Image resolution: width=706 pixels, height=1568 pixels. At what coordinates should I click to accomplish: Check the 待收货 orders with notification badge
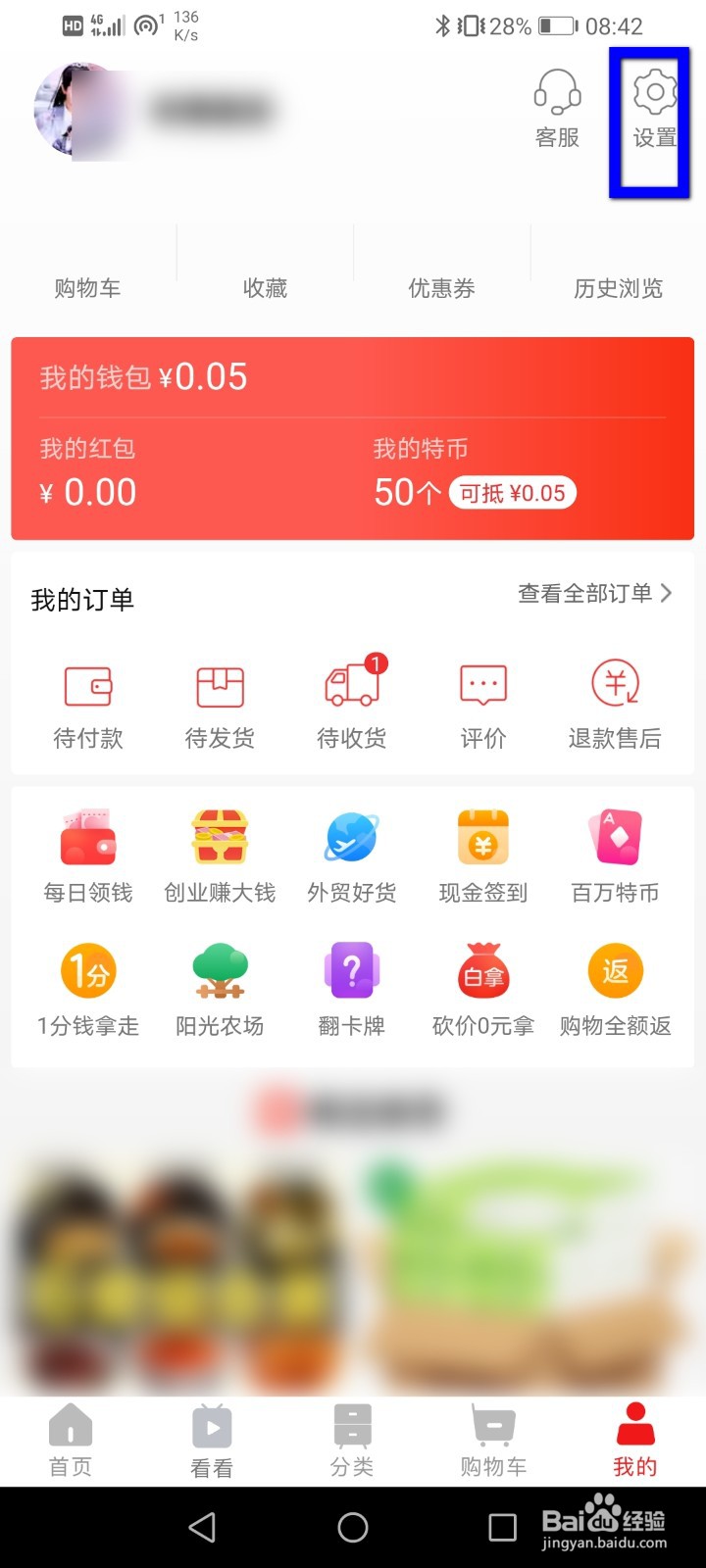[351, 703]
